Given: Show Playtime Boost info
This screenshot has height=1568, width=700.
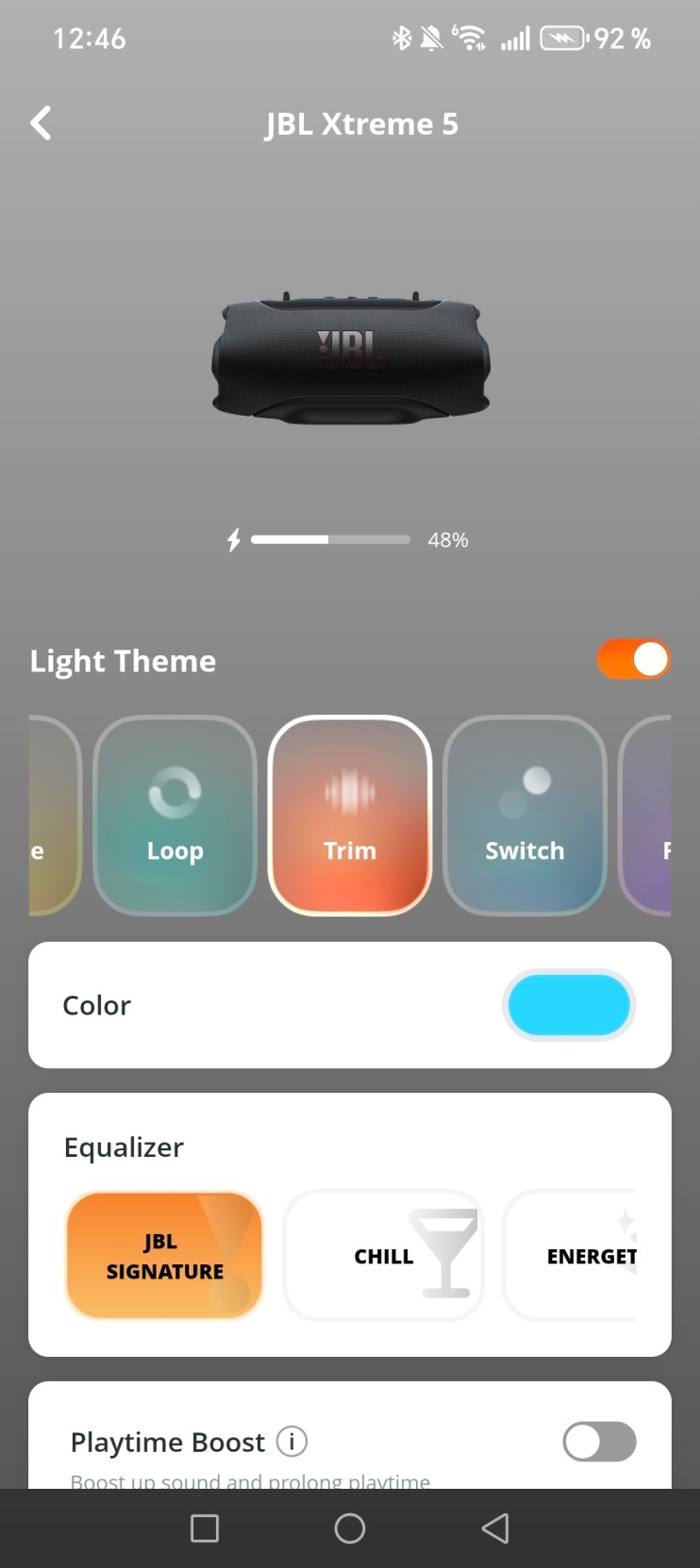Looking at the screenshot, I should point(292,1442).
